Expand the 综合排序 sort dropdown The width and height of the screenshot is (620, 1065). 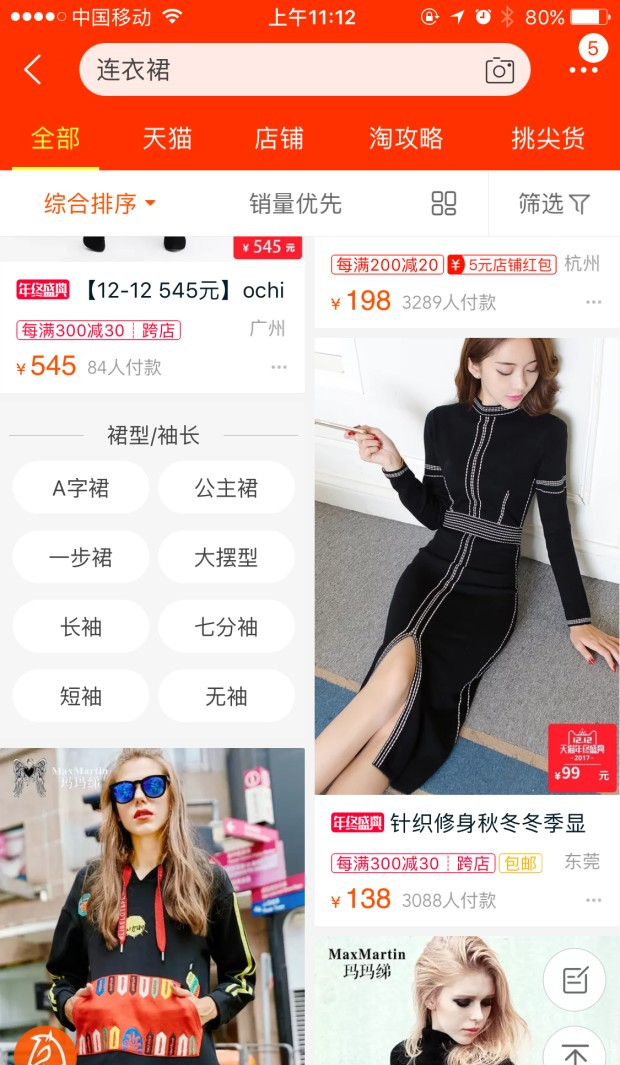(x=100, y=204)
